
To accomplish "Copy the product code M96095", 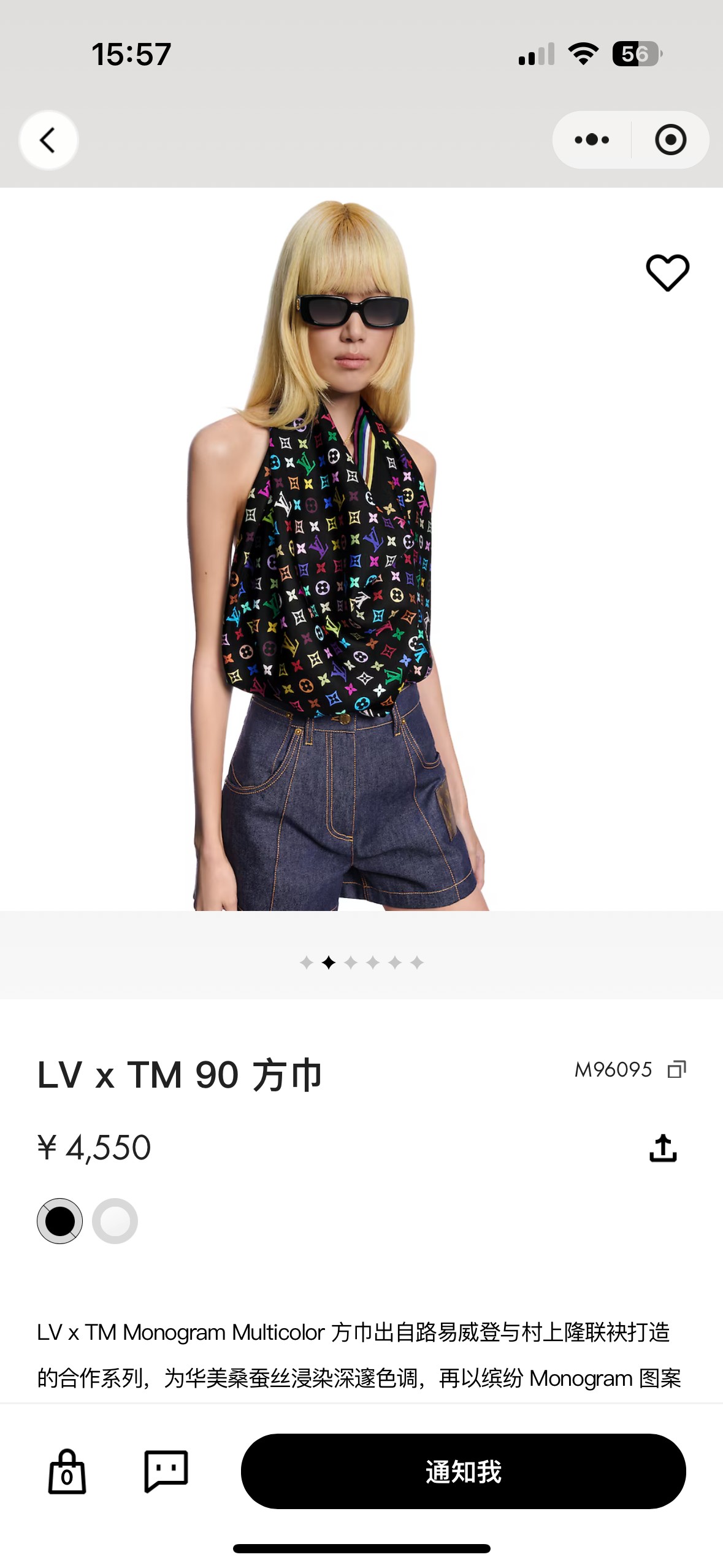I will click(676, 1069).
